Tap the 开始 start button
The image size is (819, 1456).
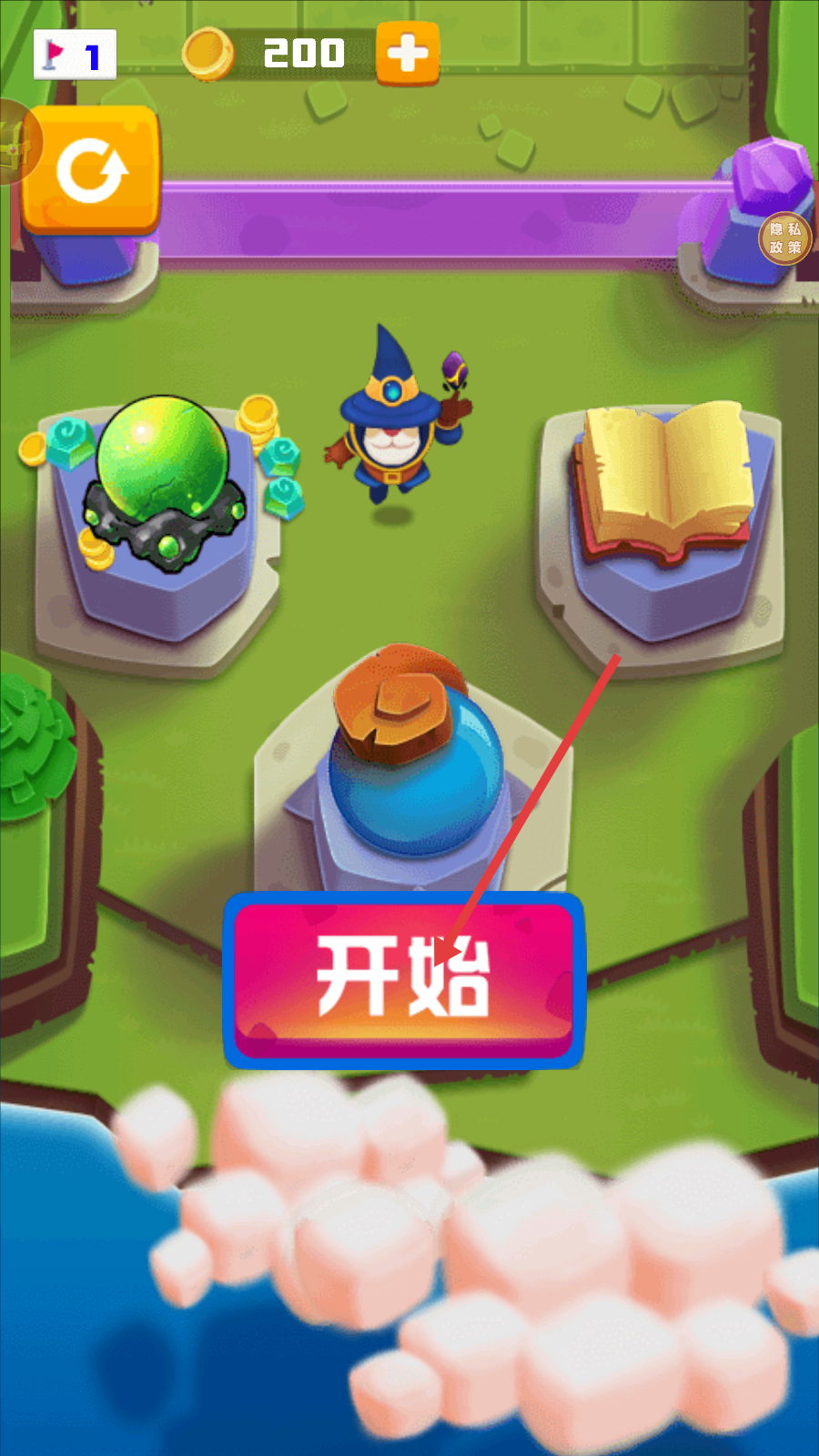pyautogui.click(x=404, y=979)
